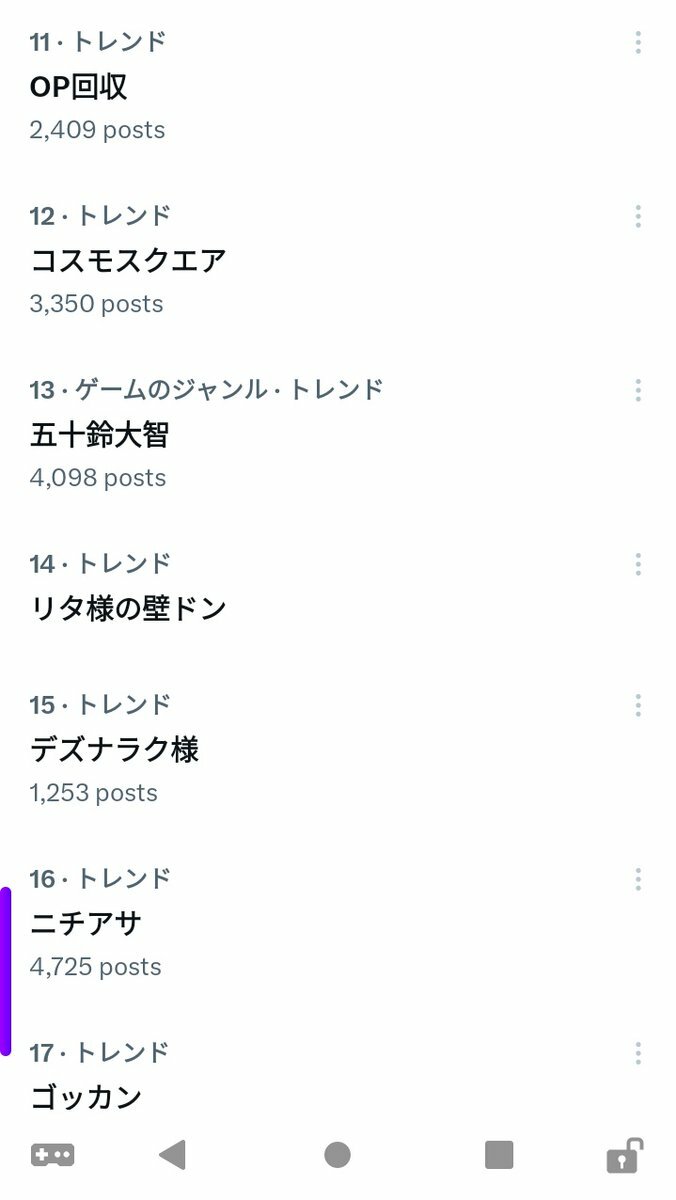The width and height of the screenshot is (676, 1200).
Task: Open the 五十鈴大智 trend
Action: point(338,435)
